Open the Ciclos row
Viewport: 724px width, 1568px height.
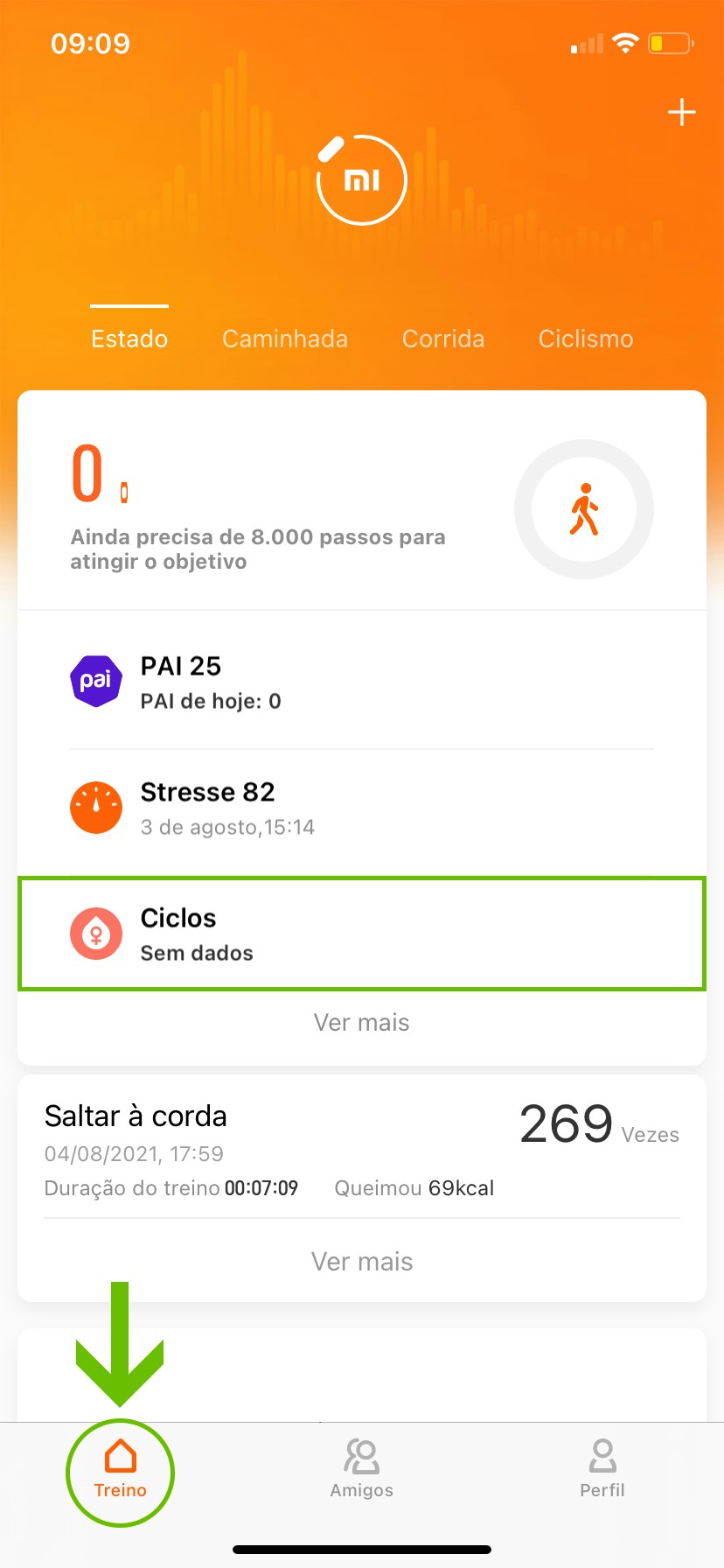pyautogui.click(x=361, y=934)
